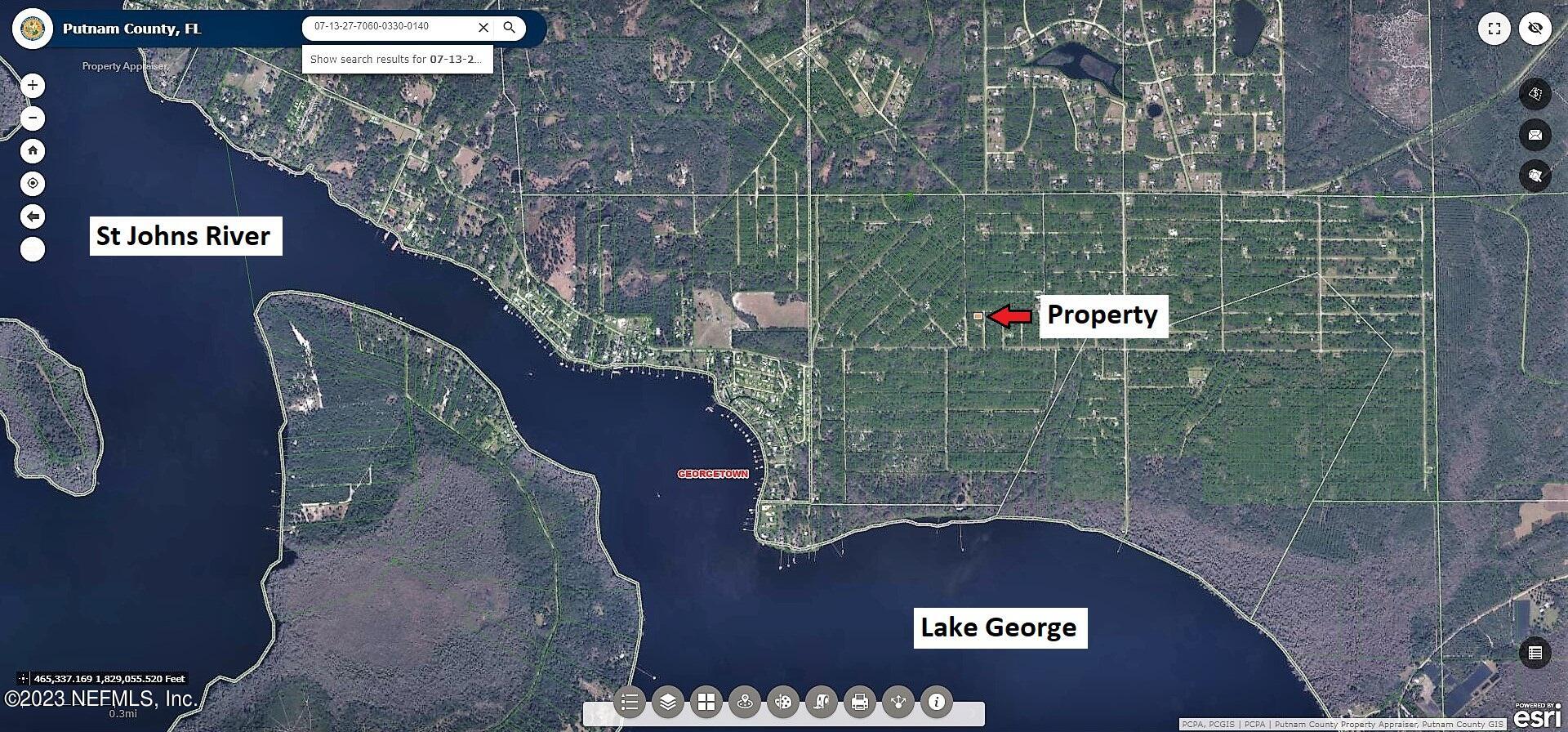This screenshot has height=732, width=1568.
Task: Zoom in on the map
Action: click(33, 86)
